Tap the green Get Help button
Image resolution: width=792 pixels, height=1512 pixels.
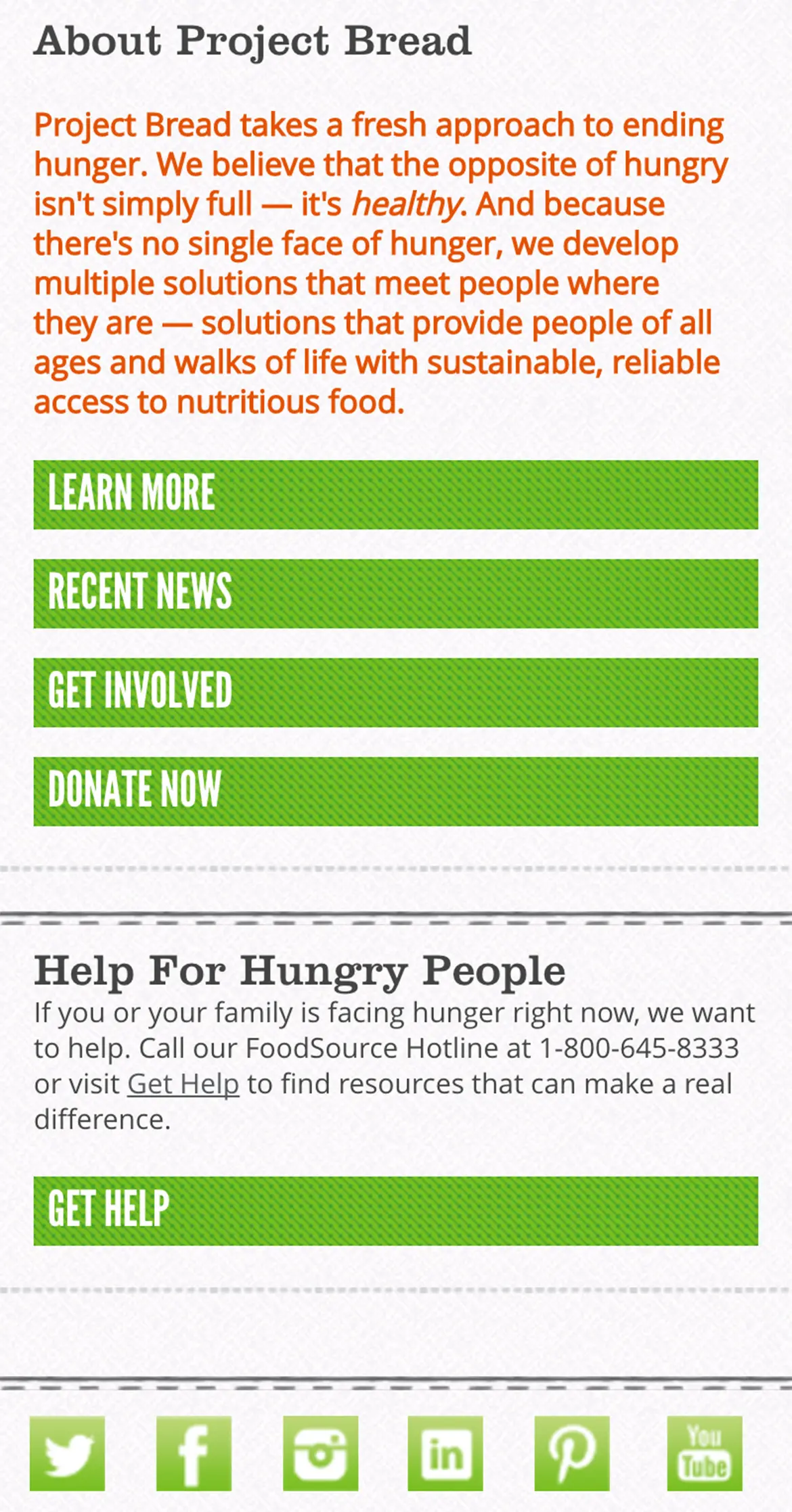396,1211
